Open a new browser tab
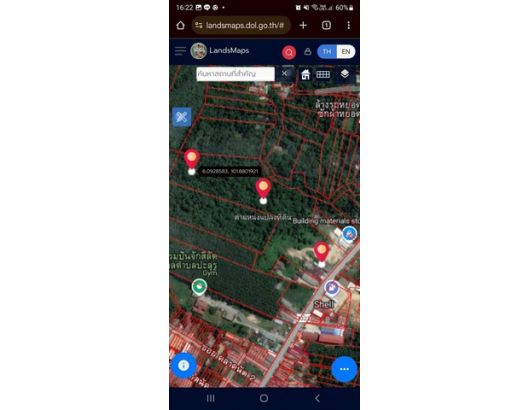 pyautogui.click(x=303, y=25)
